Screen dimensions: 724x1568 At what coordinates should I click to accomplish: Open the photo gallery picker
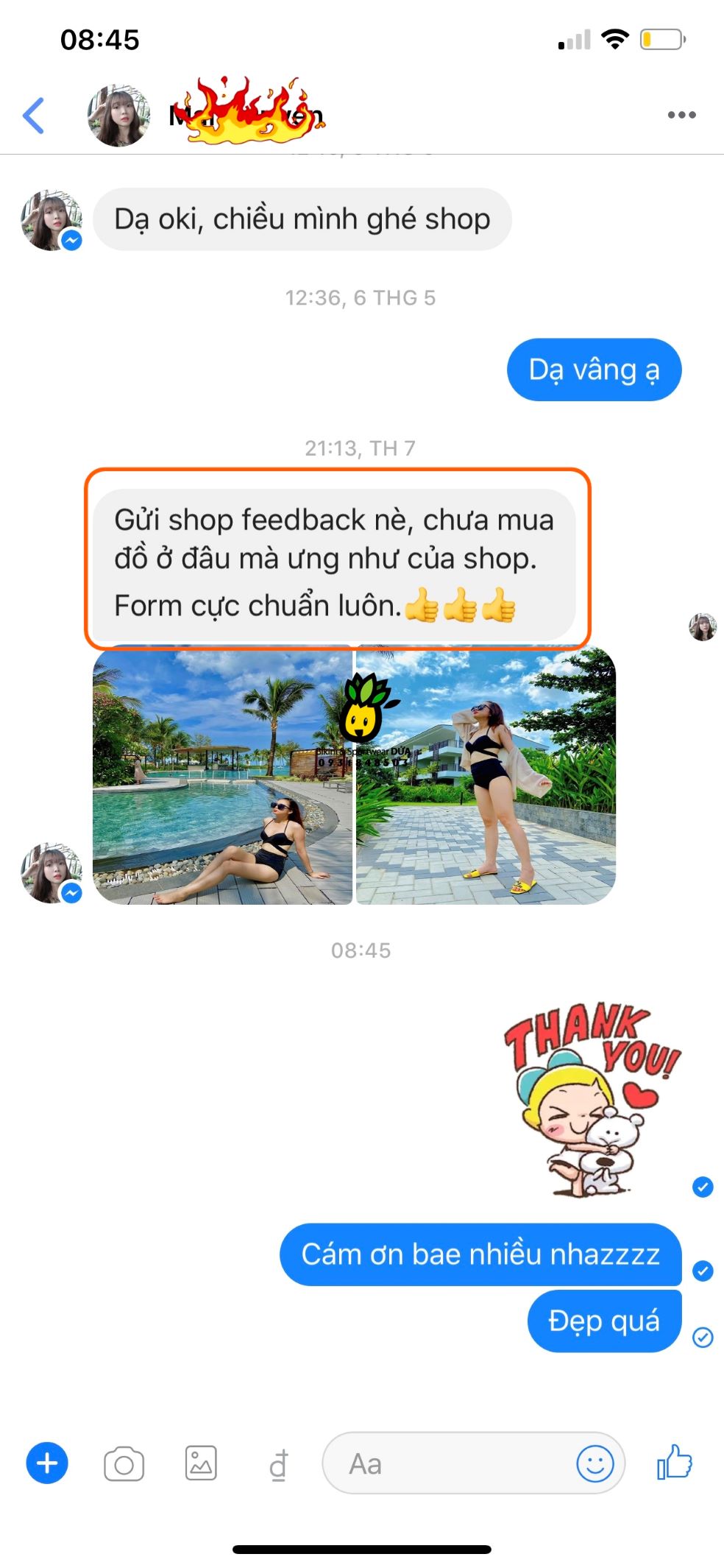pyautogui.click(x=201, y=1463)
